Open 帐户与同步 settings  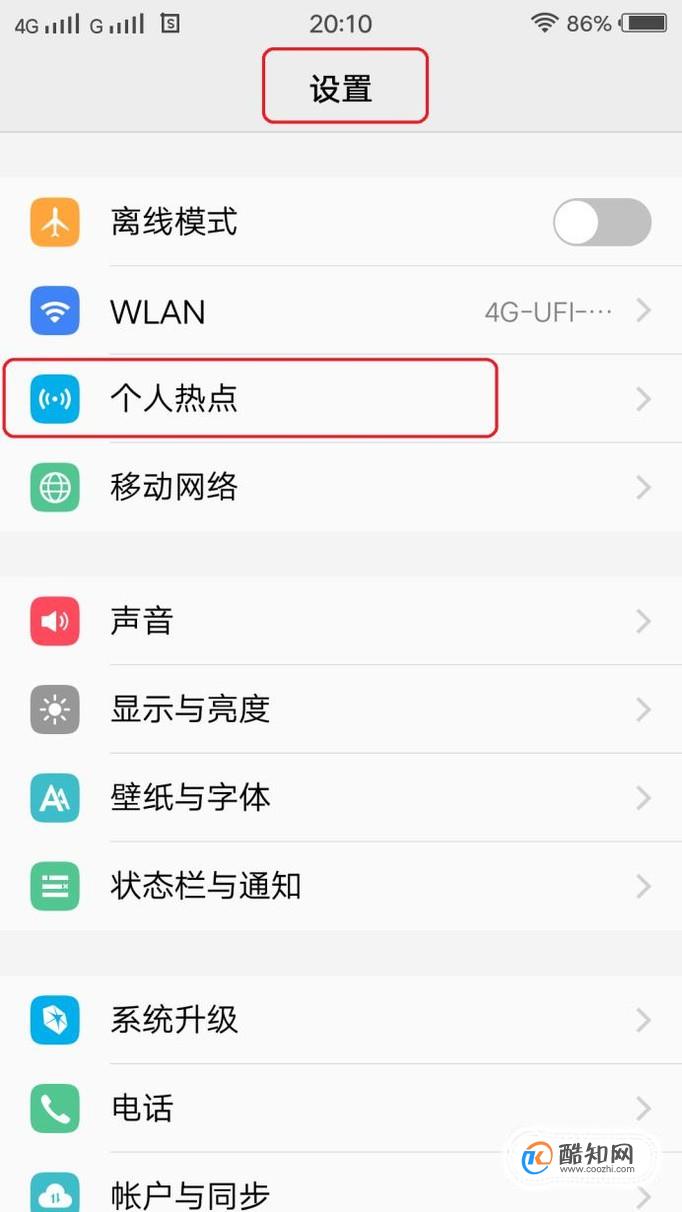tap(300, 1192)
